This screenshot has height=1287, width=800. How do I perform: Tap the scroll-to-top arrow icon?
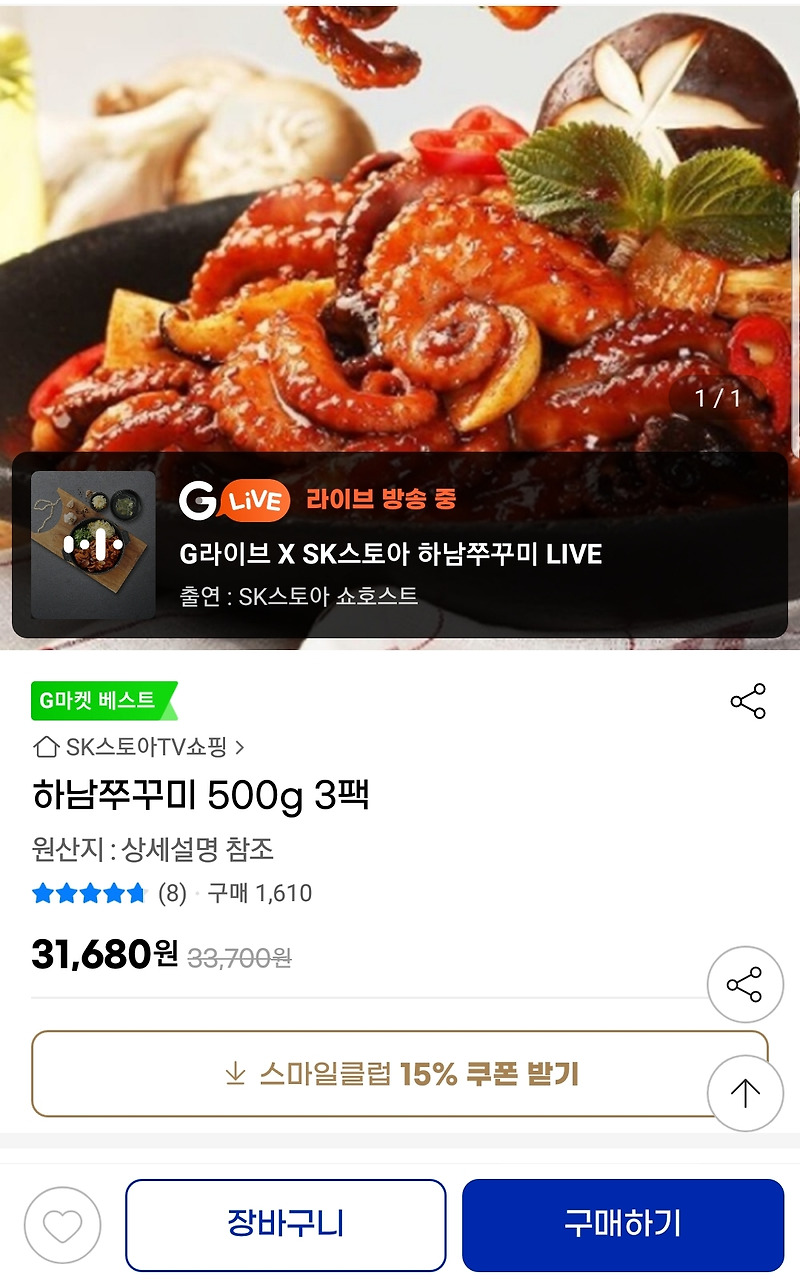coord(744,1094)
